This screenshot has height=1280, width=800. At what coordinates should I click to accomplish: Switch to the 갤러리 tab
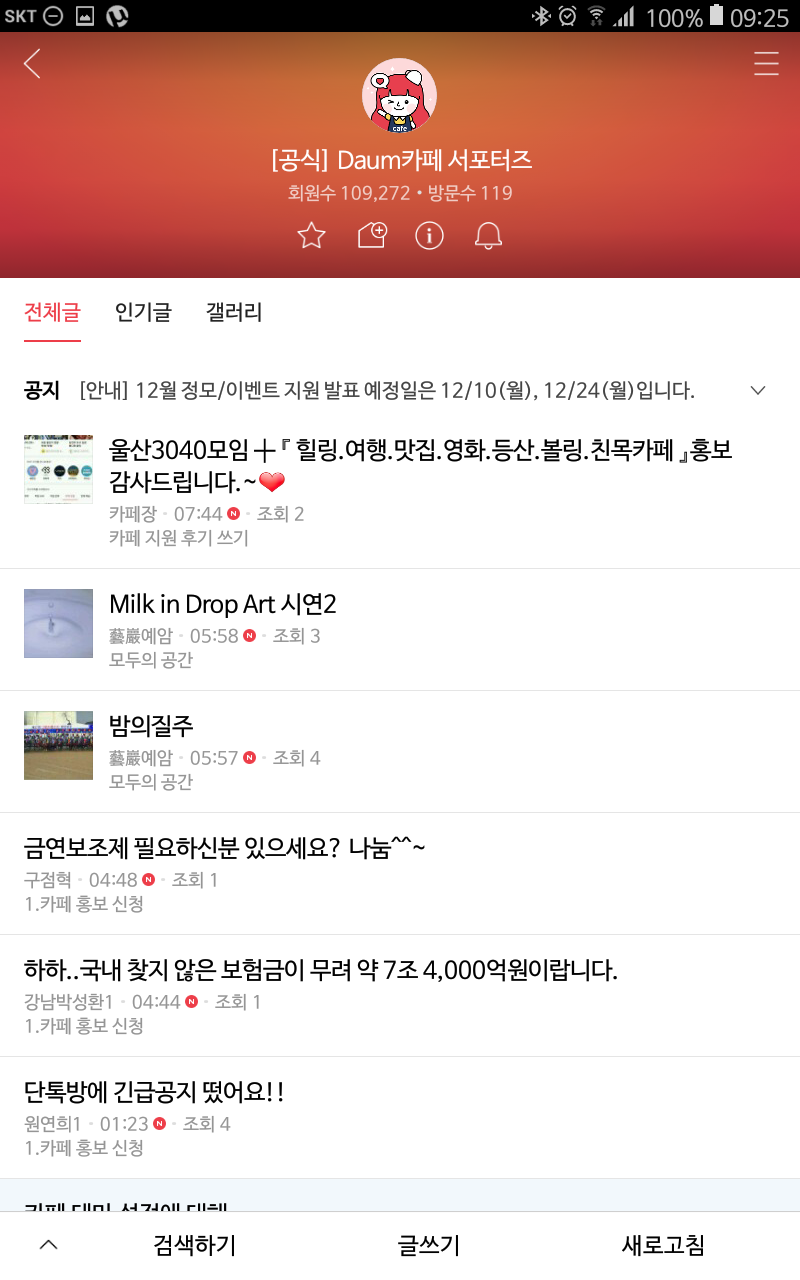coord(234,313)
